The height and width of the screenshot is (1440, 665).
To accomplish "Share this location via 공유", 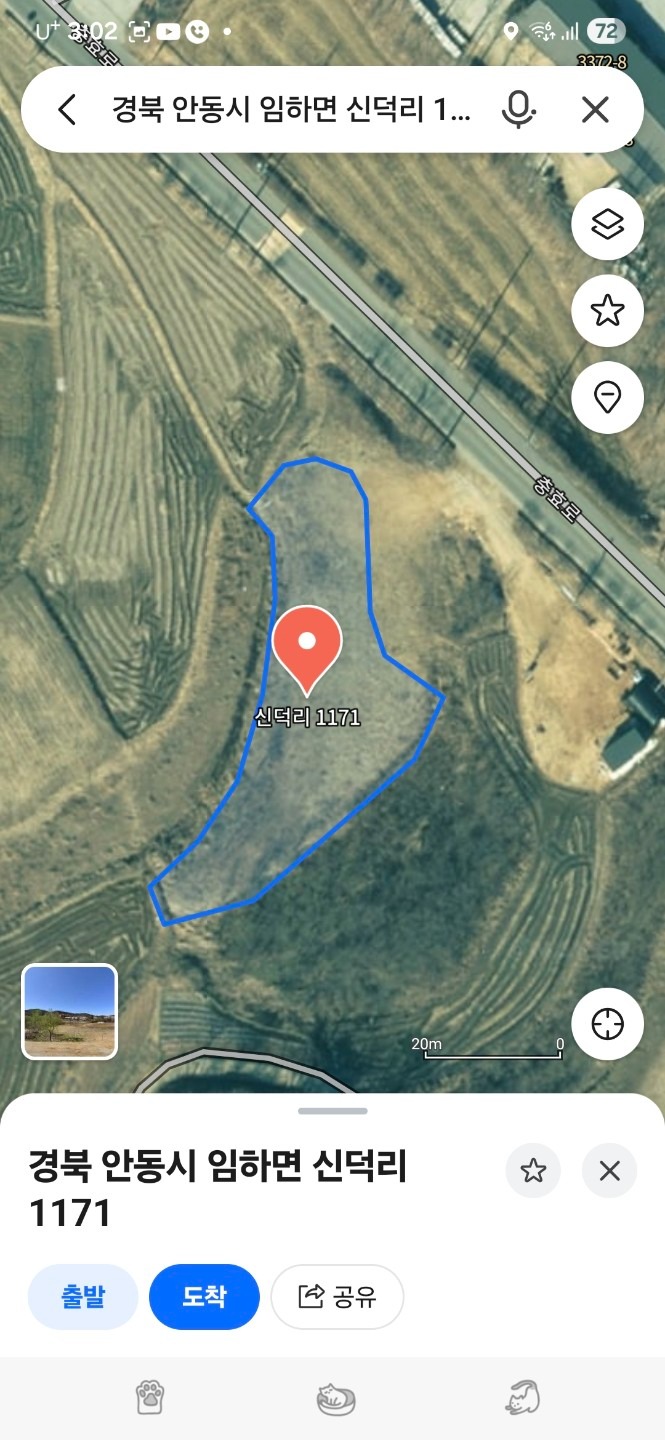I will (x=337, y=1297).
